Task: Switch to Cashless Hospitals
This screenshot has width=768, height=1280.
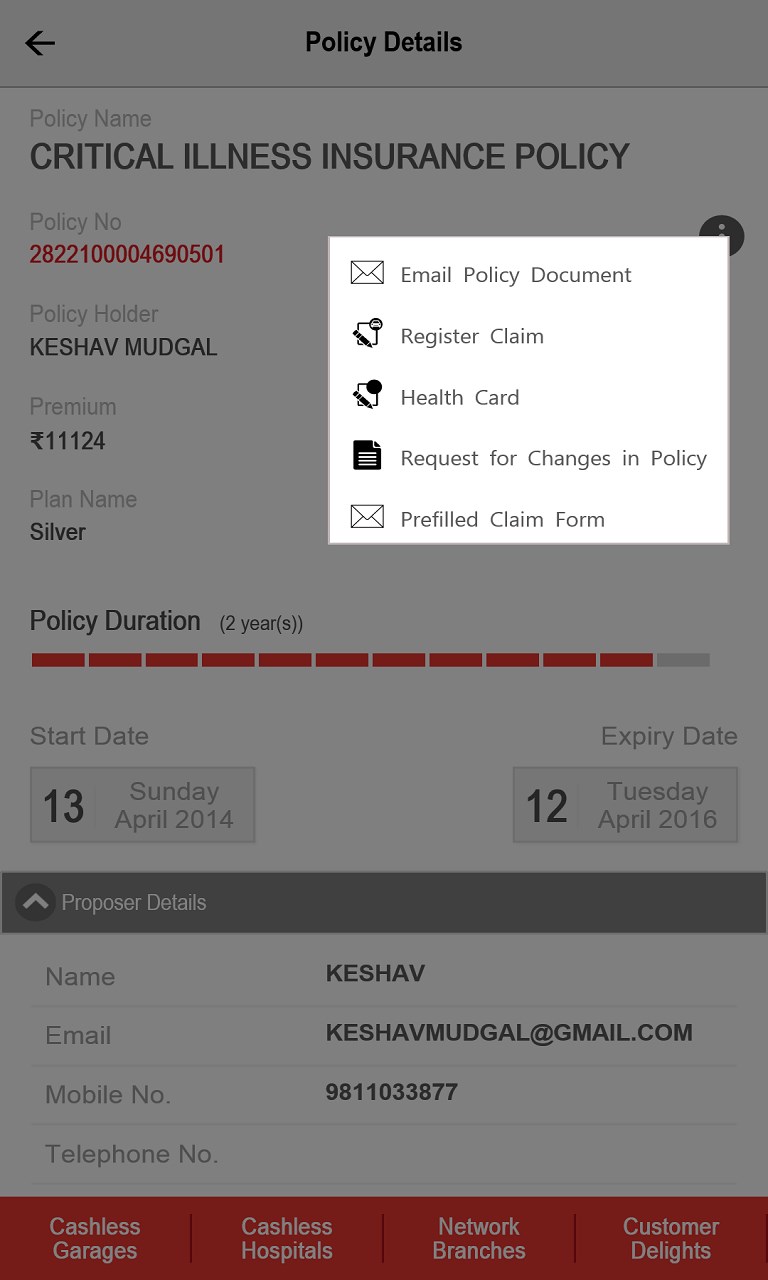Action: [x=287, y=1238]
